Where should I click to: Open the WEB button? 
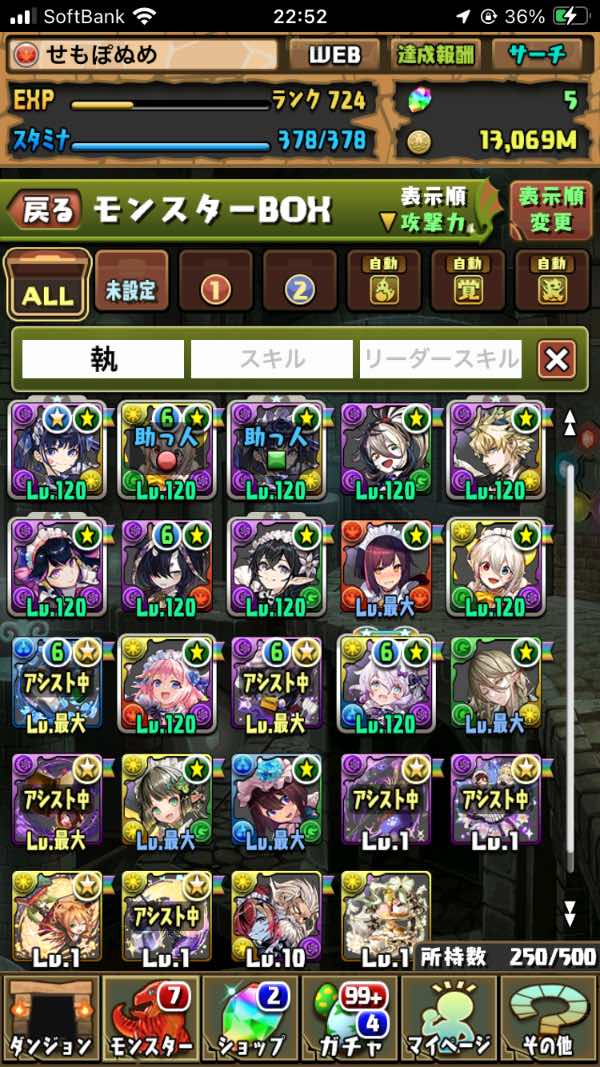(x=334, y=55)
